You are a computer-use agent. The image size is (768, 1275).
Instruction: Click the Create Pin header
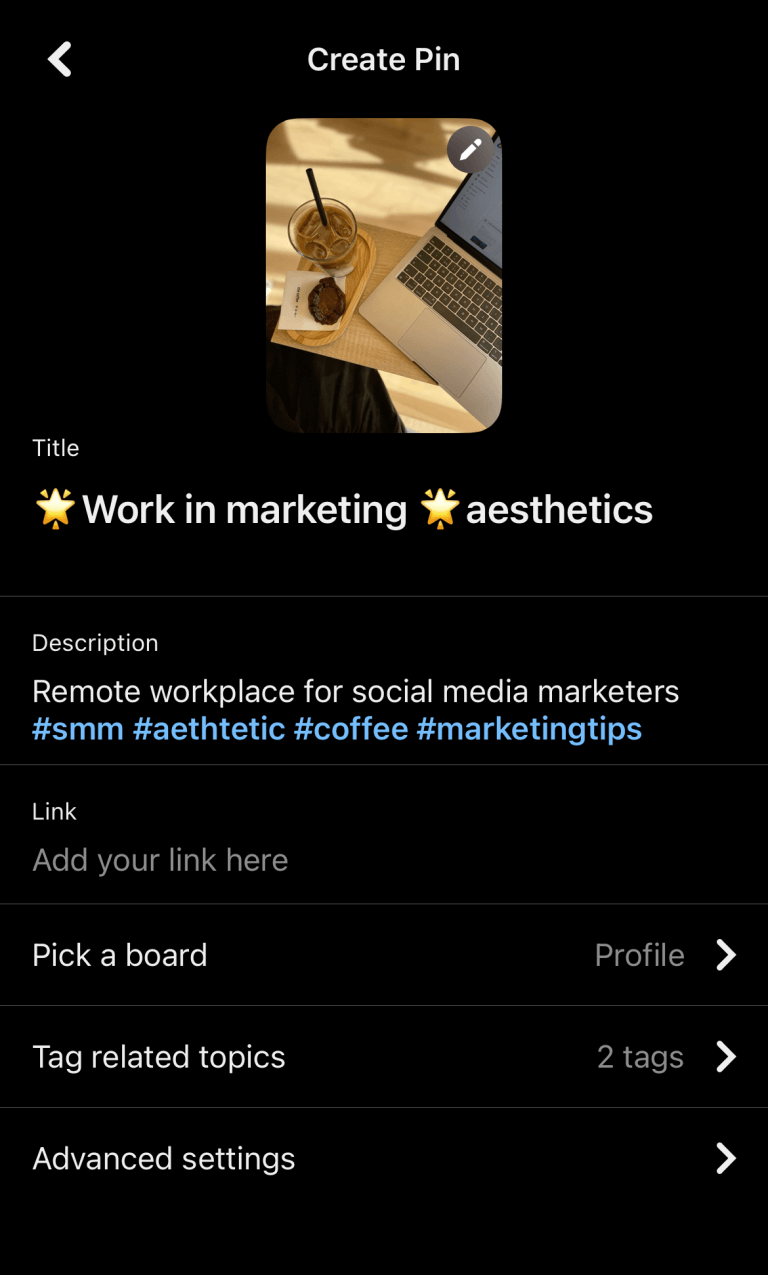tap(383, 58)
